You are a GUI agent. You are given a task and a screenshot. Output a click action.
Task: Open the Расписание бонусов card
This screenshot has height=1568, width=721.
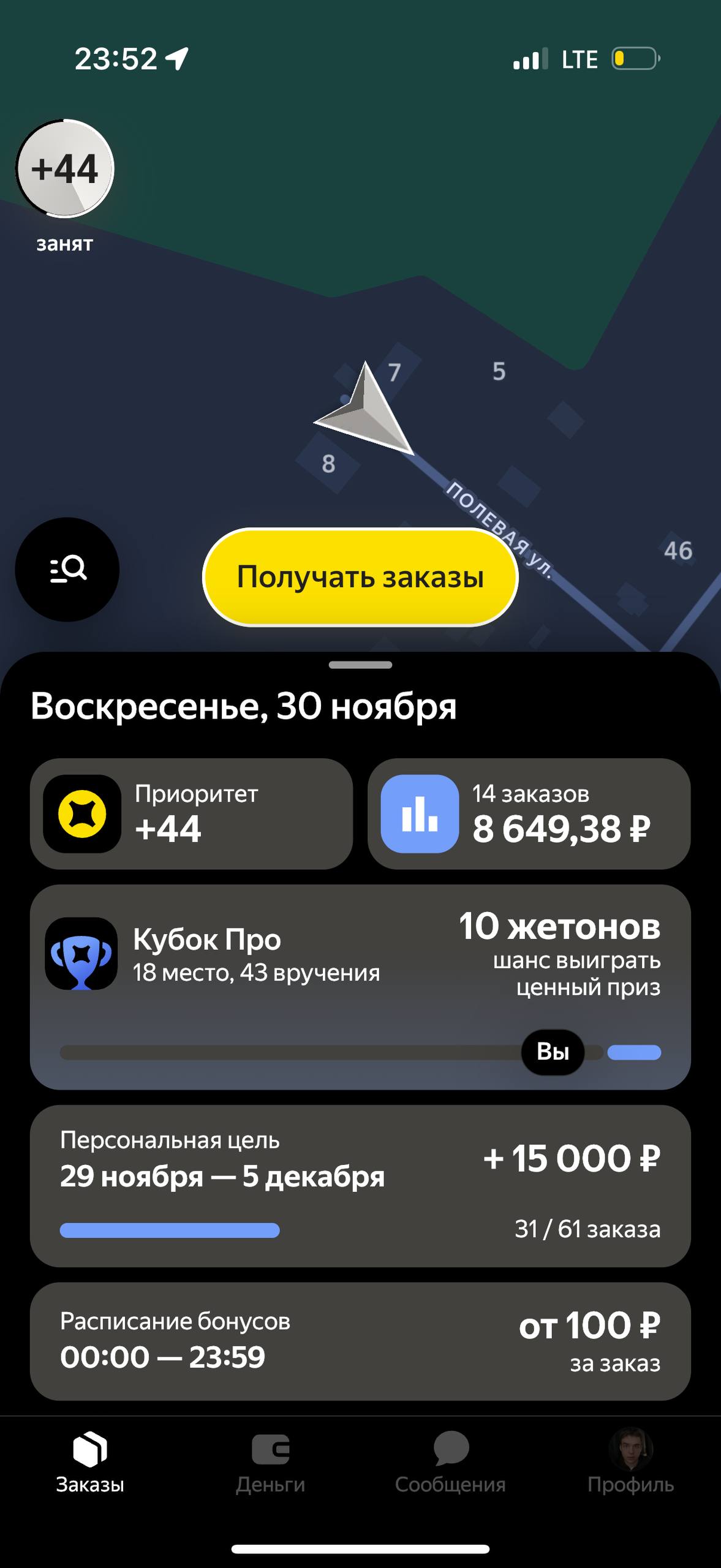[x=360, y=1341]
